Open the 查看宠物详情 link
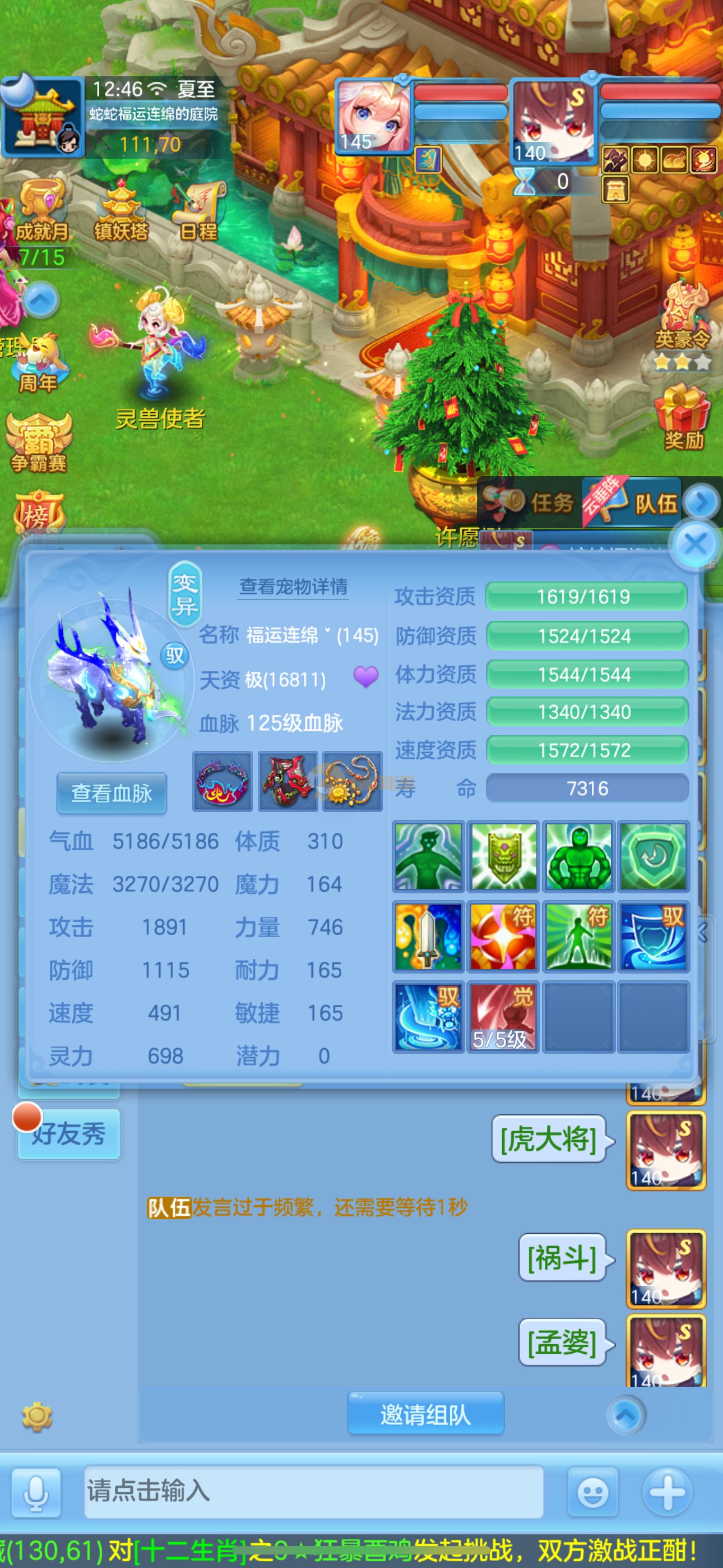 point(293,587)
